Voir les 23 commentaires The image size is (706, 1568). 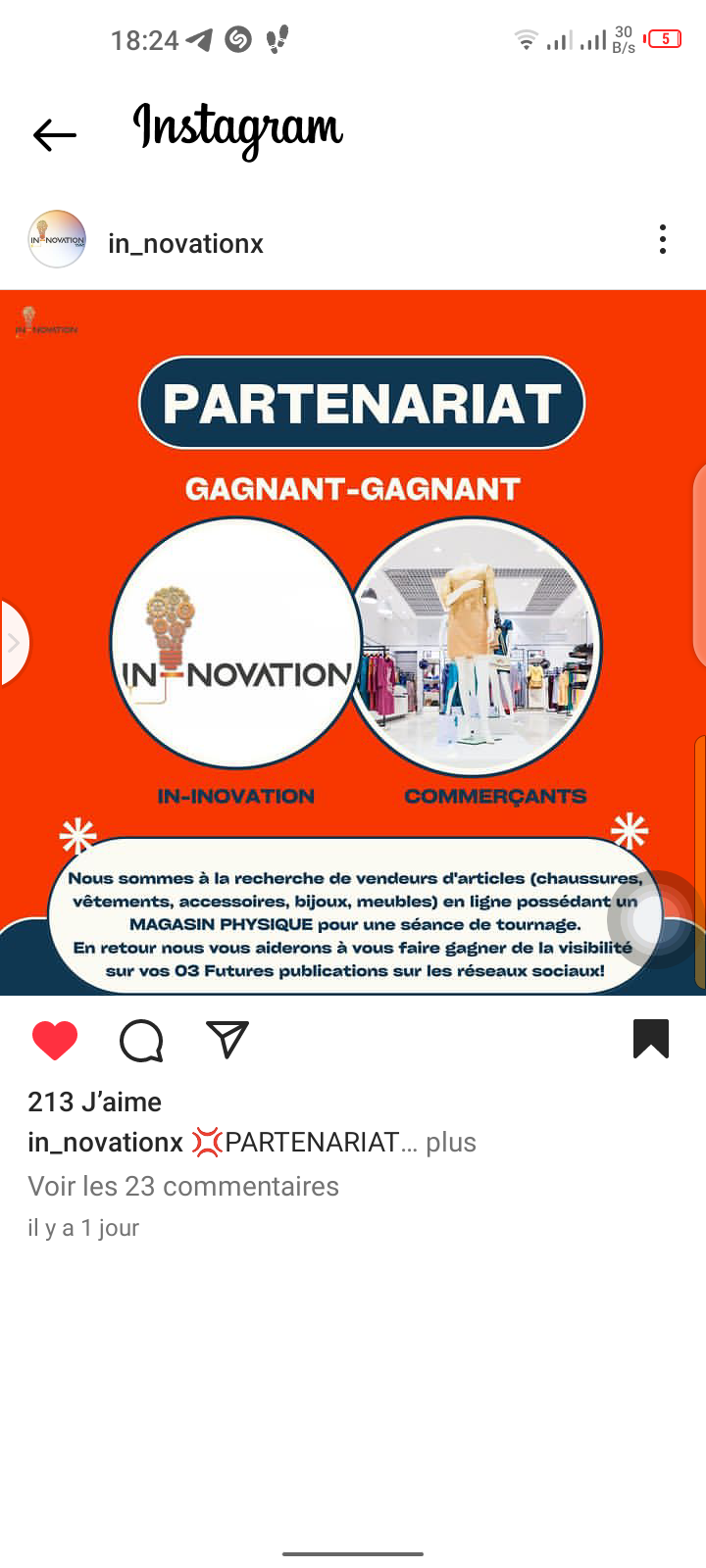pyautogui.click(x=183, y=1186)
